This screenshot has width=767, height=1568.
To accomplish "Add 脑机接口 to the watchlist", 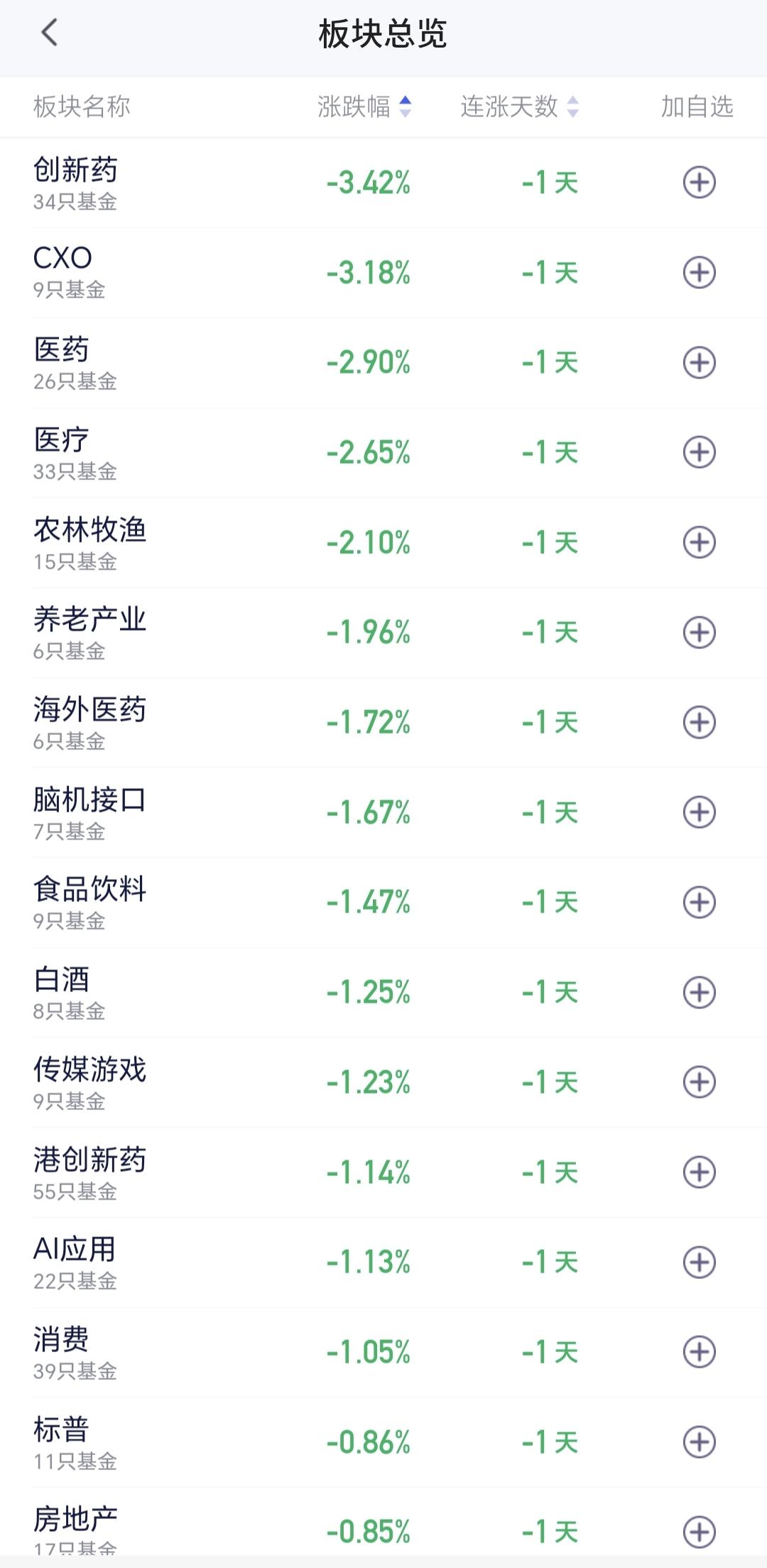I will [x=699, y=812].
